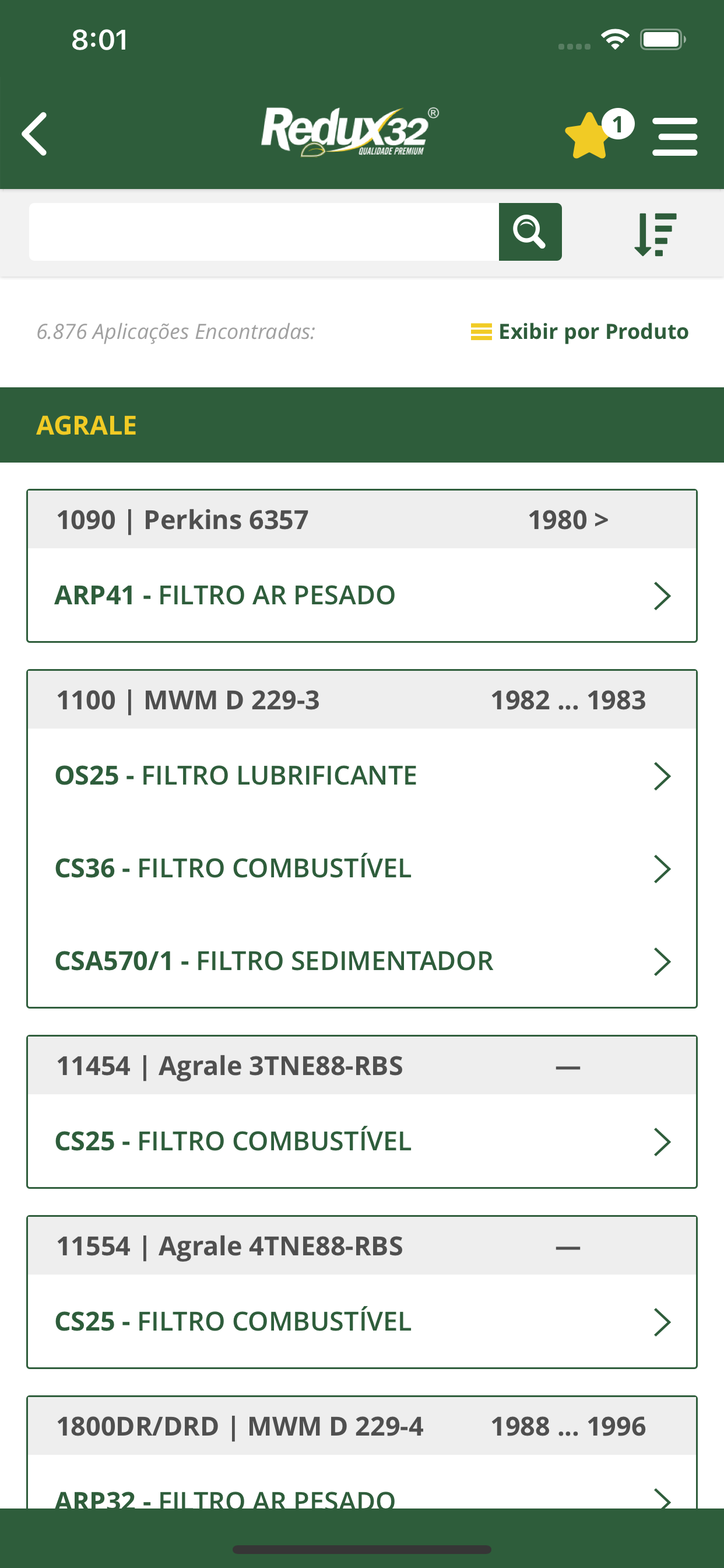Open CS25 under Agrale 4TNE88-RBS
This screenshot has width=724, height=1568.
(362, 1321)
